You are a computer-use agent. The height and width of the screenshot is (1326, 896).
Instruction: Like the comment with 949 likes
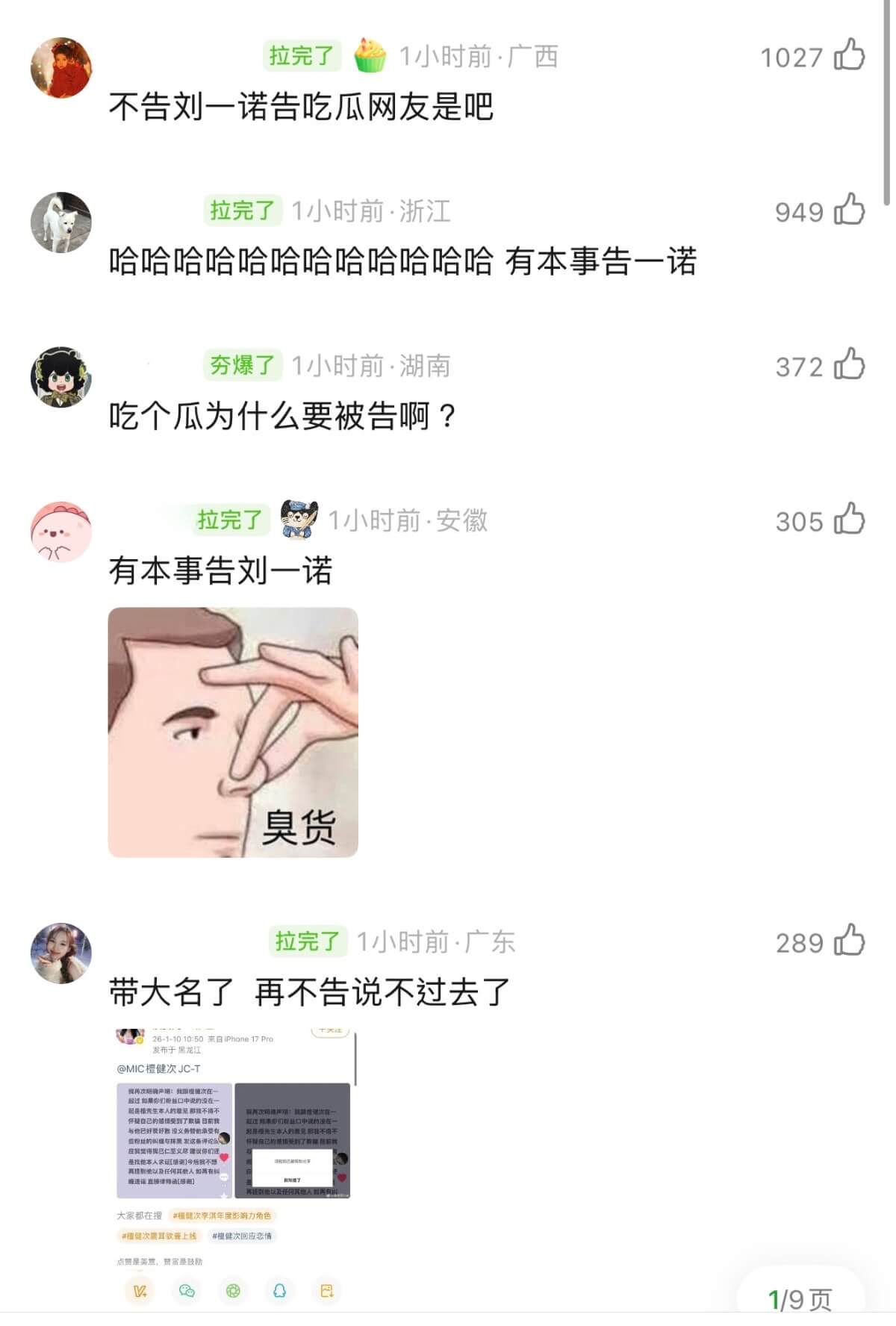point(849,210)
